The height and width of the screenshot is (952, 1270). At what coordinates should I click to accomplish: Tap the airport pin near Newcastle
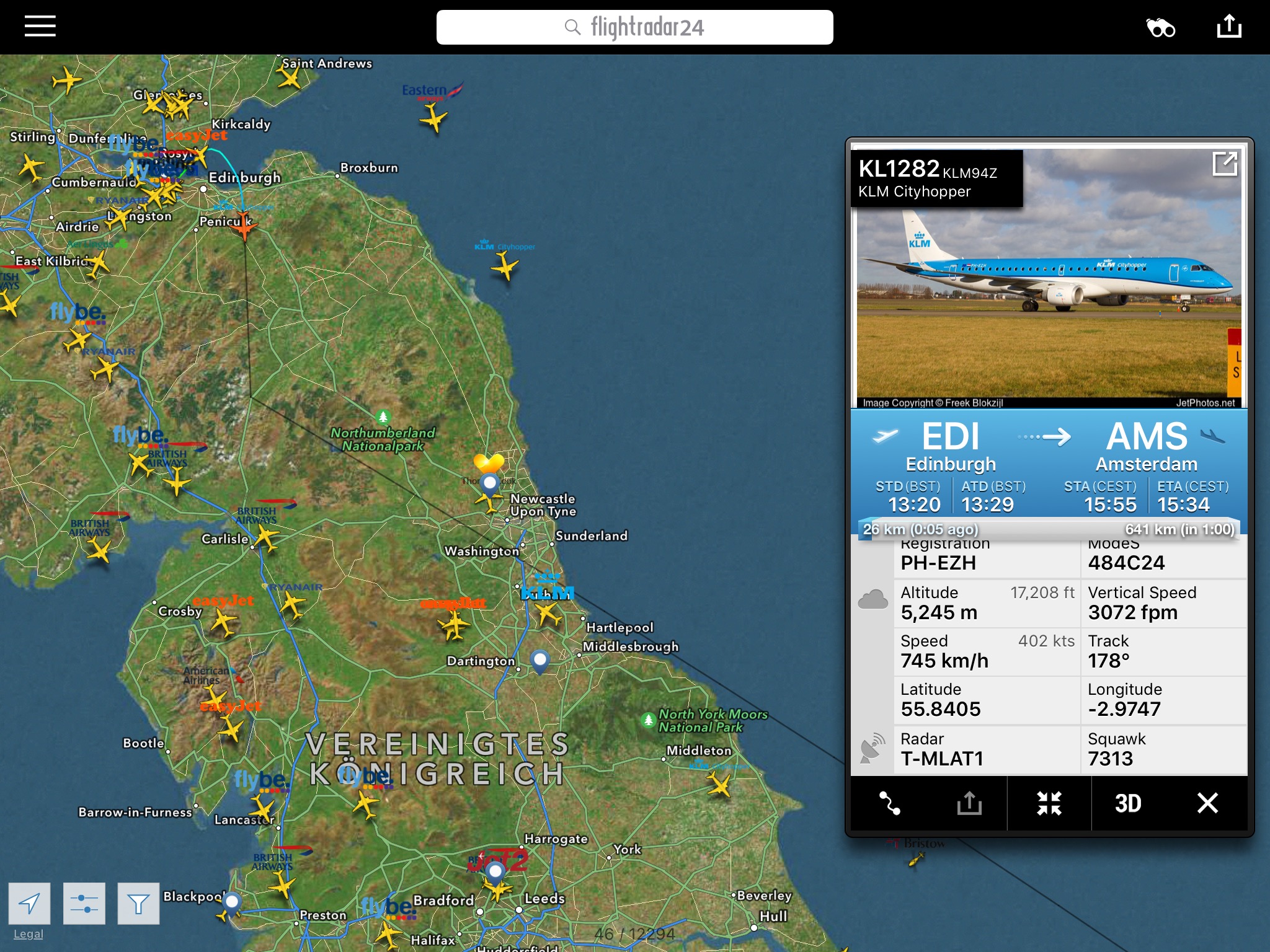[x=490, y=483]
